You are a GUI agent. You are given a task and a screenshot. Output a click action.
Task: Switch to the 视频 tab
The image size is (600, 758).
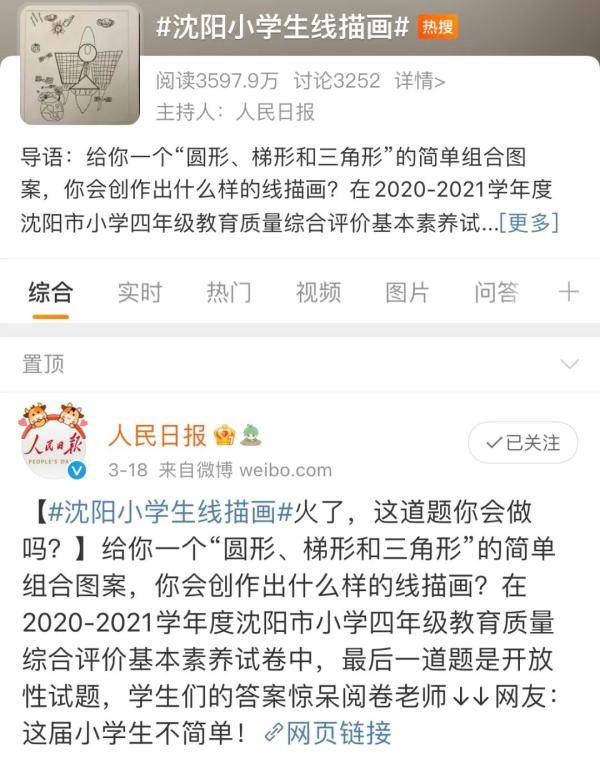318,292
